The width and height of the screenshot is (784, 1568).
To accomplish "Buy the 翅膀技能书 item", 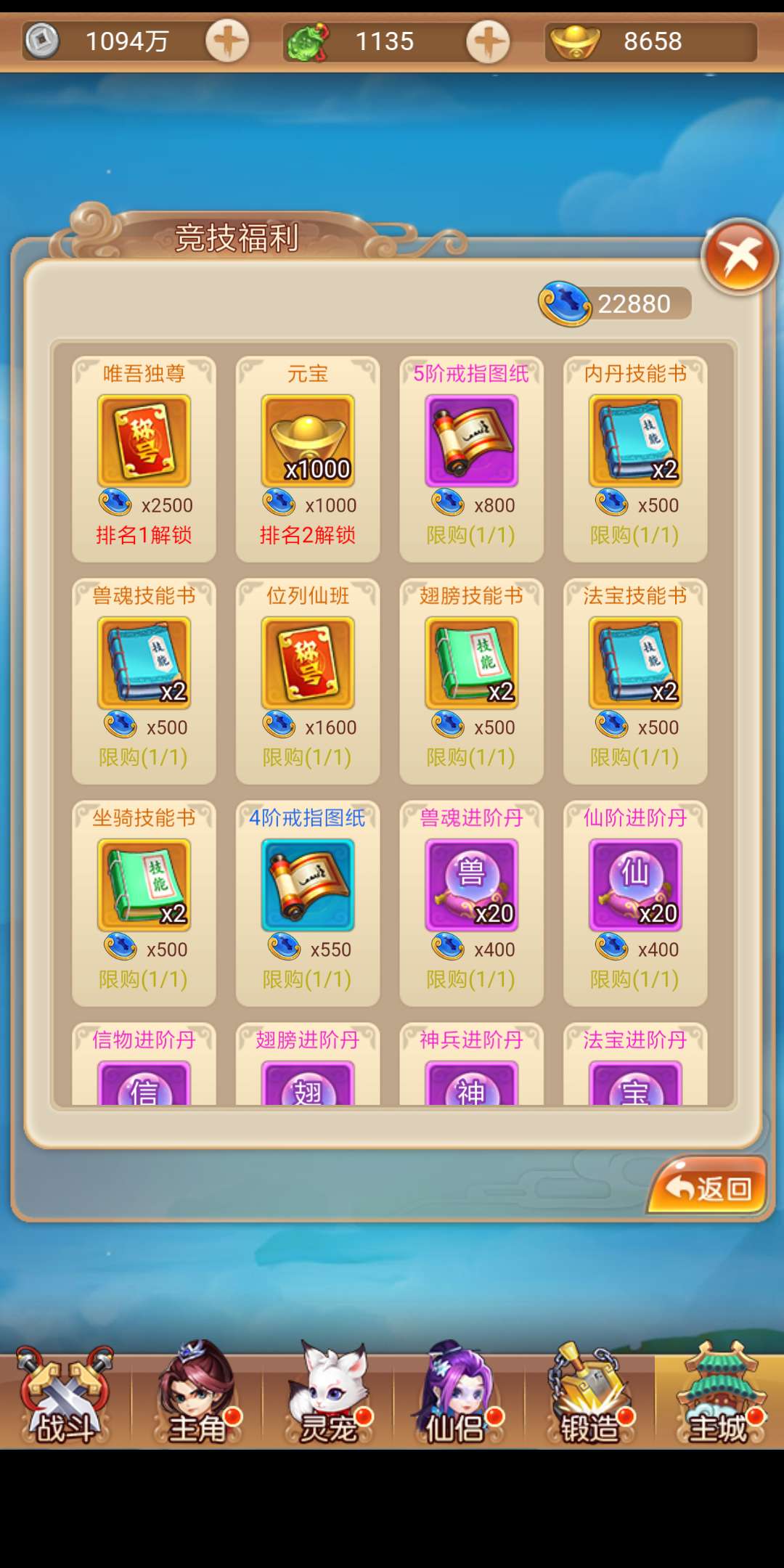I will (x=471, y=663).
